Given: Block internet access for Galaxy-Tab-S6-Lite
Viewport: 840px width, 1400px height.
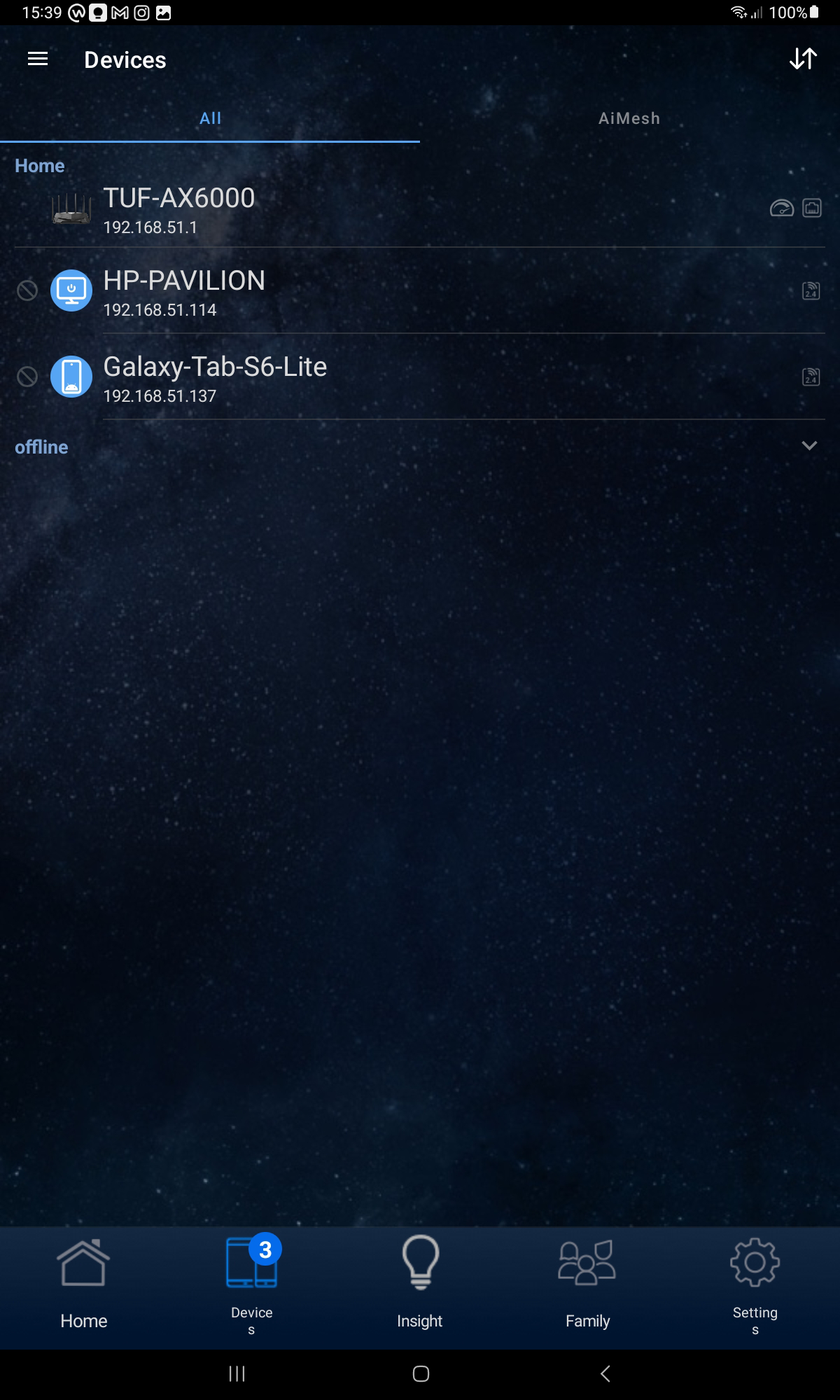Looking at the screenshot, I should point(27,377).
